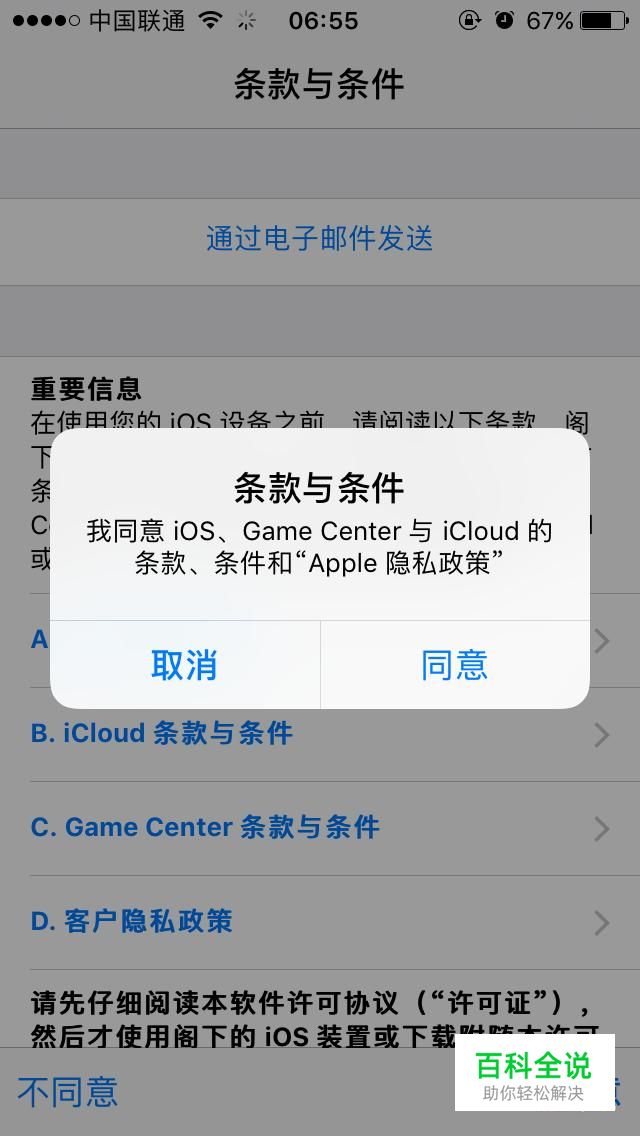Screen dimensions: 640x1136
Task: Select 通过电子邮件发送
Action: [x=320, y=239]
